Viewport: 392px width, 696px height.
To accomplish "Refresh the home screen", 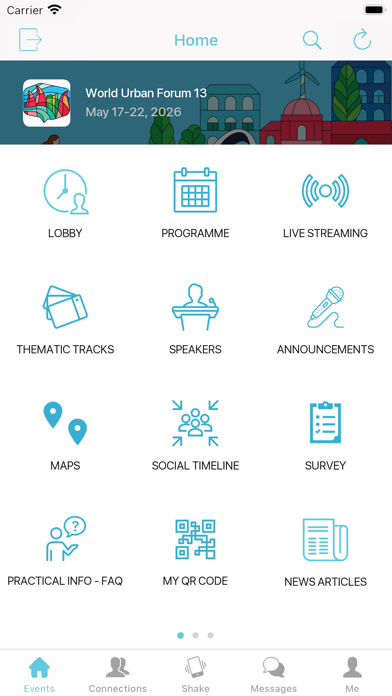I will click(x=362, y=40).
